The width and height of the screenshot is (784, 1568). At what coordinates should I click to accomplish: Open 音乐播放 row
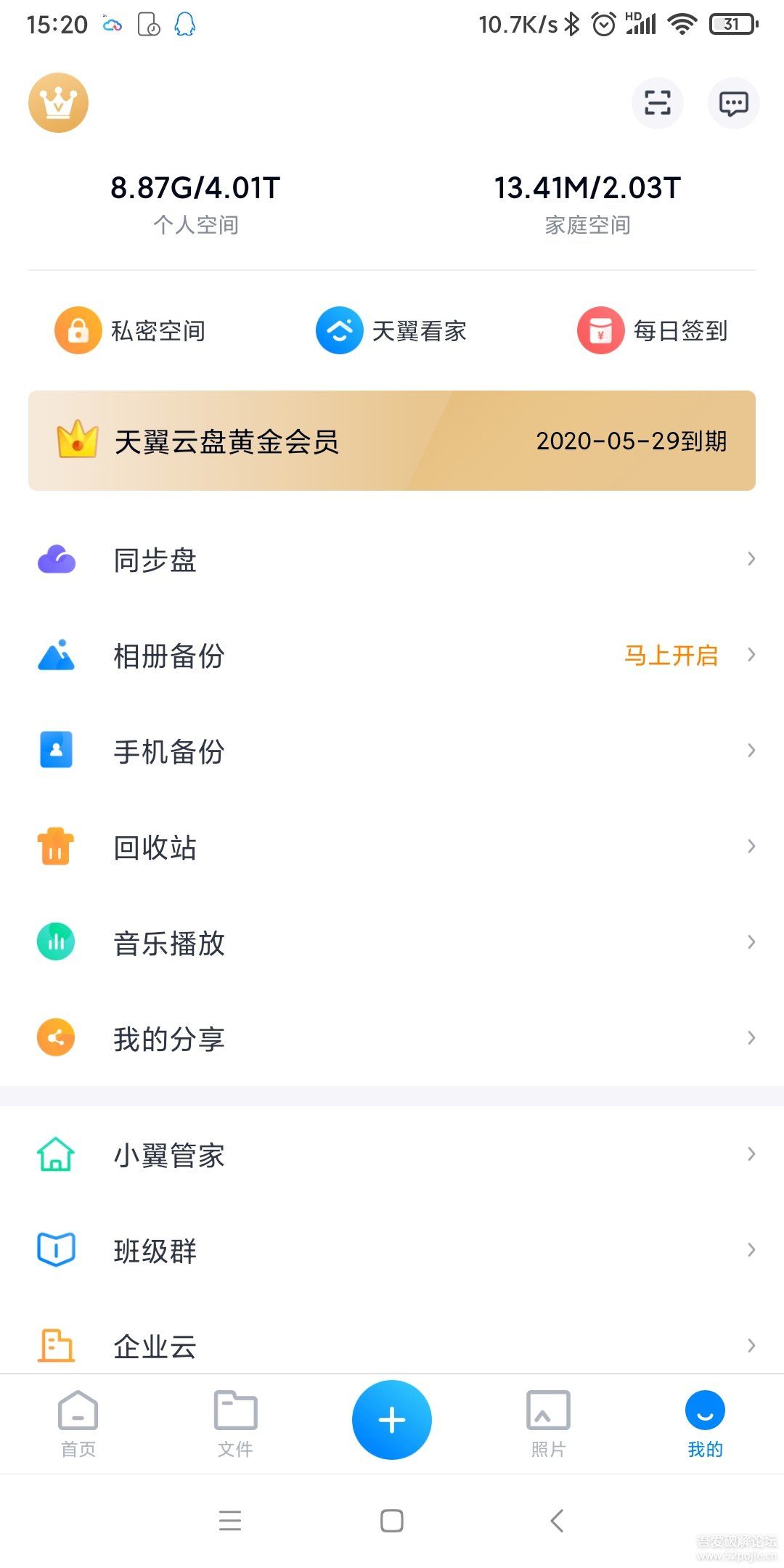point(392,943)
